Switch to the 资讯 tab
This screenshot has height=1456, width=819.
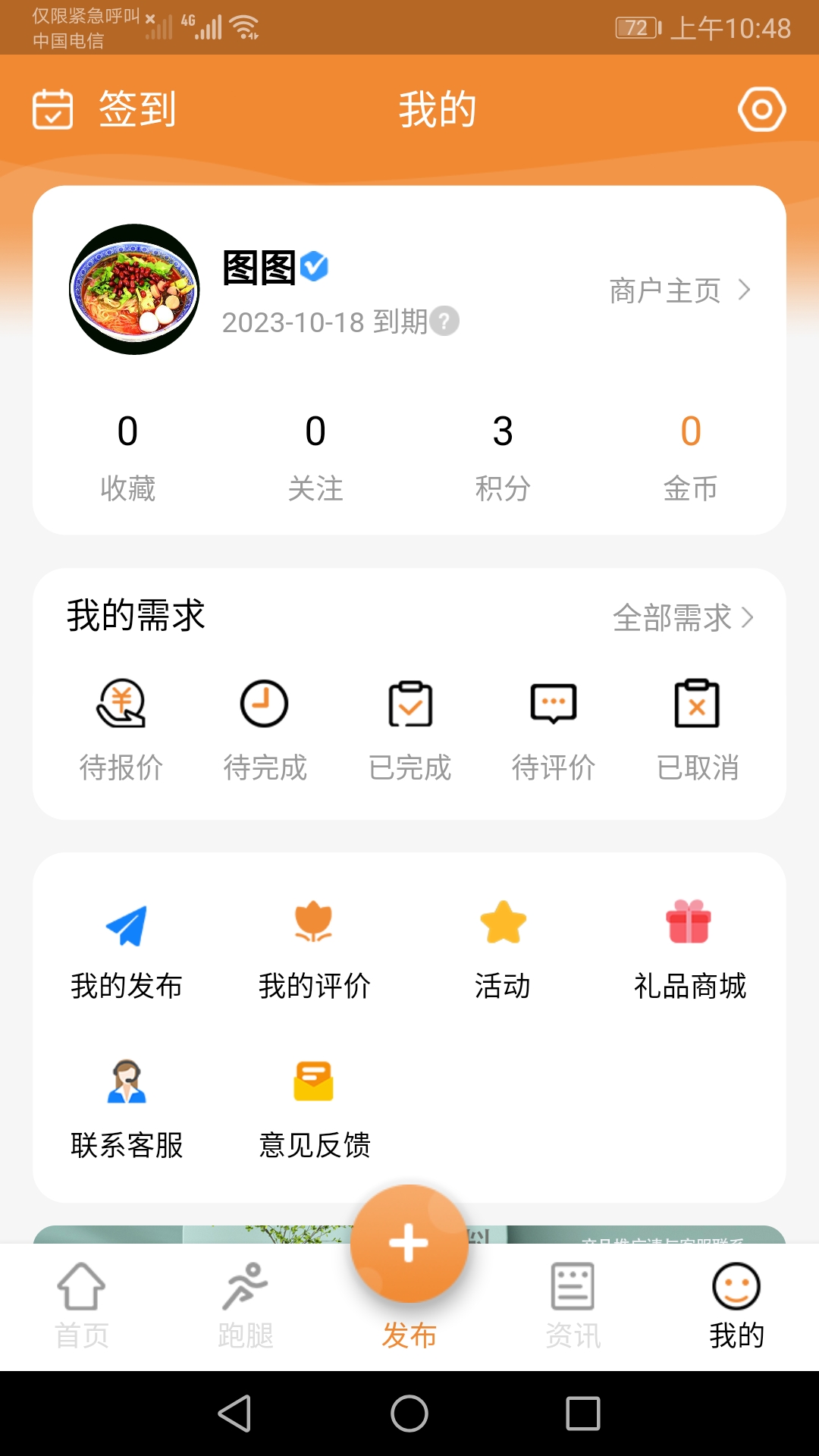573,1305
